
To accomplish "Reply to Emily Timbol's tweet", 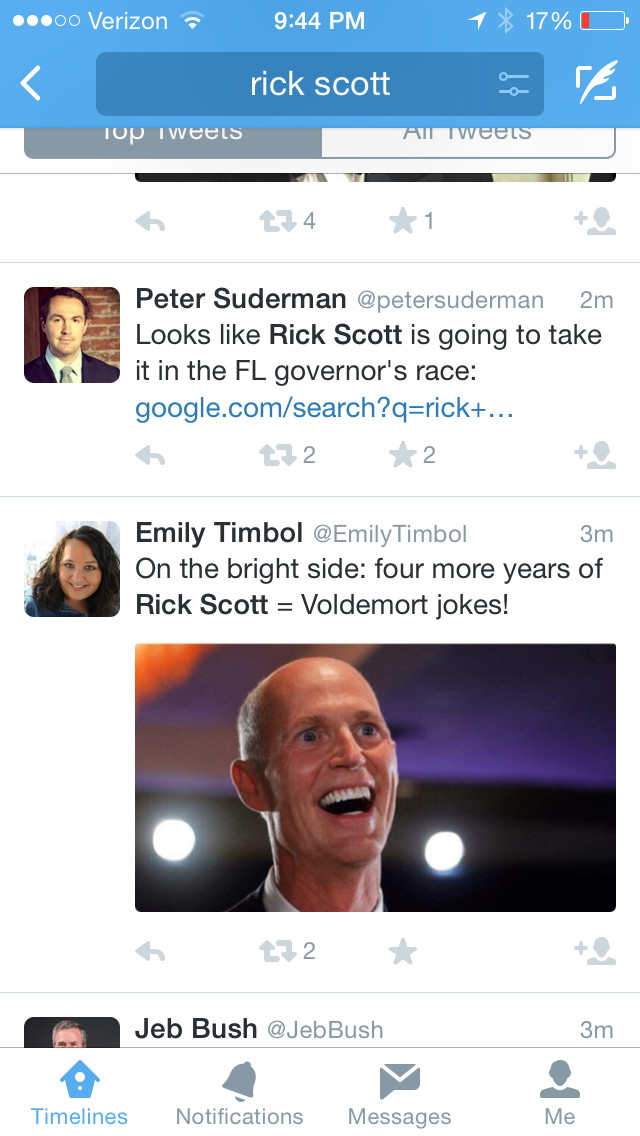I will pyautogui.click(x=150, y=952).
